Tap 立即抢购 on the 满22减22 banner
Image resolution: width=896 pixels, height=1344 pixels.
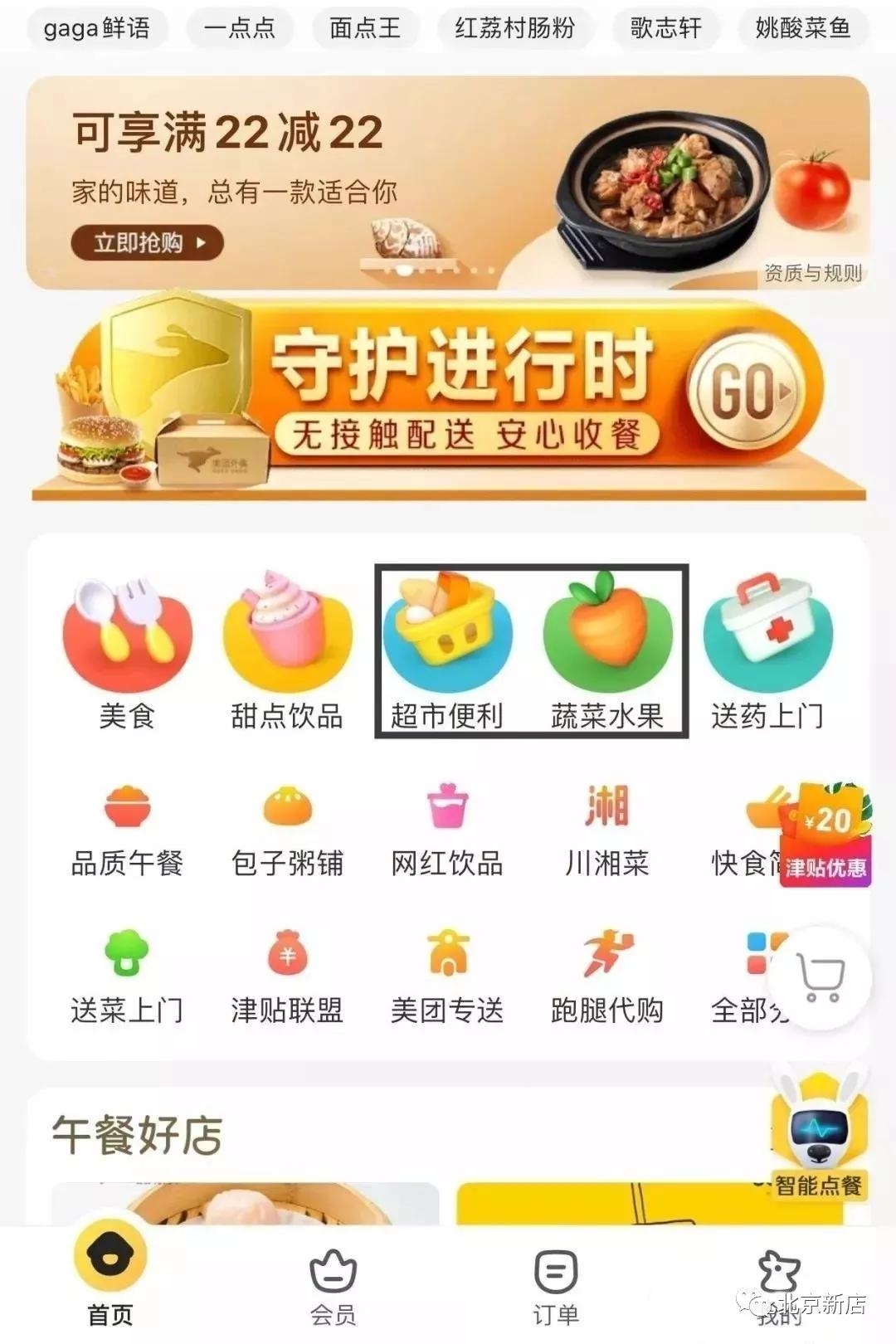[x=148, y=243]
